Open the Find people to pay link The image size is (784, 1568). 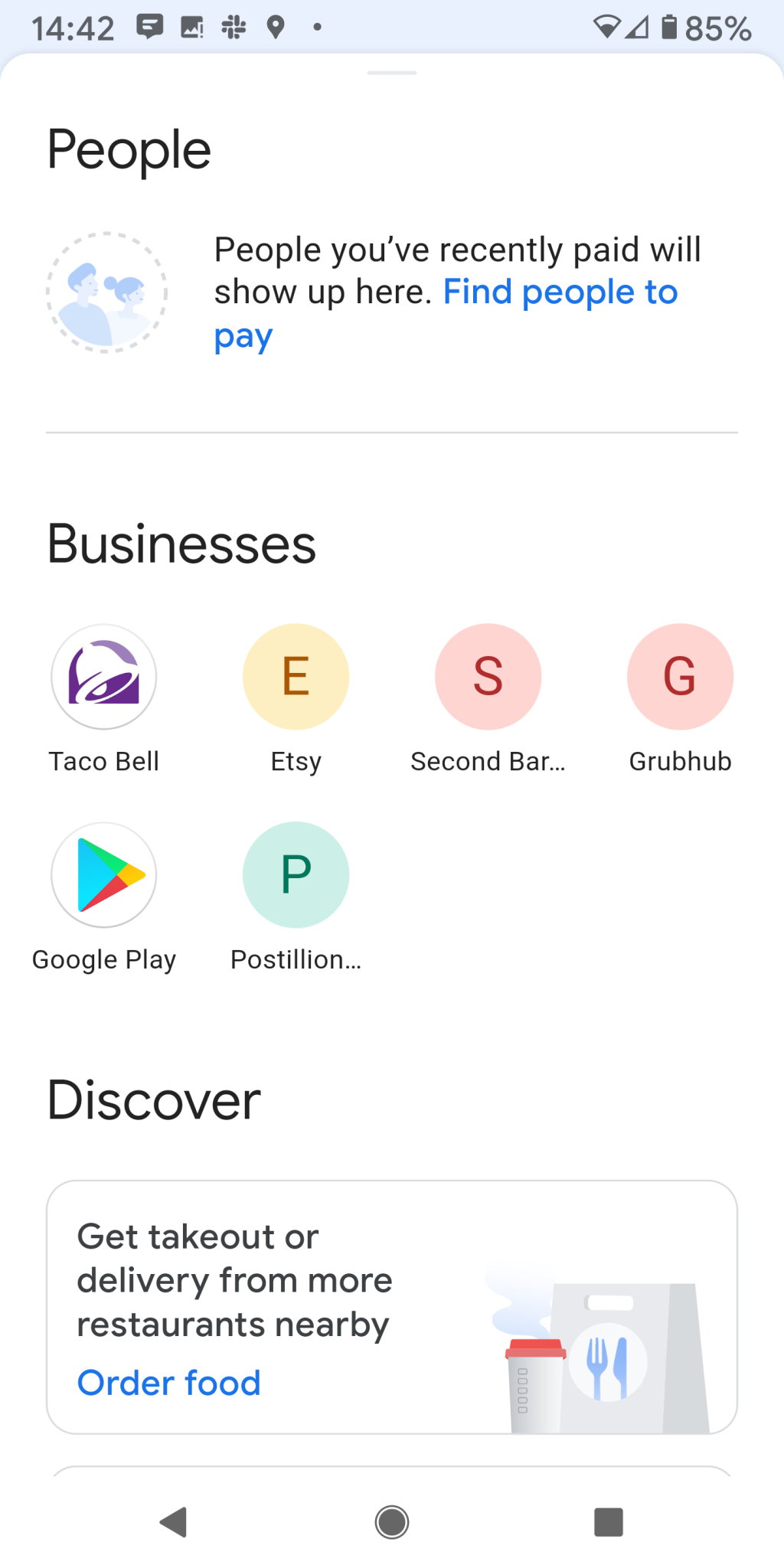(560, 292)
